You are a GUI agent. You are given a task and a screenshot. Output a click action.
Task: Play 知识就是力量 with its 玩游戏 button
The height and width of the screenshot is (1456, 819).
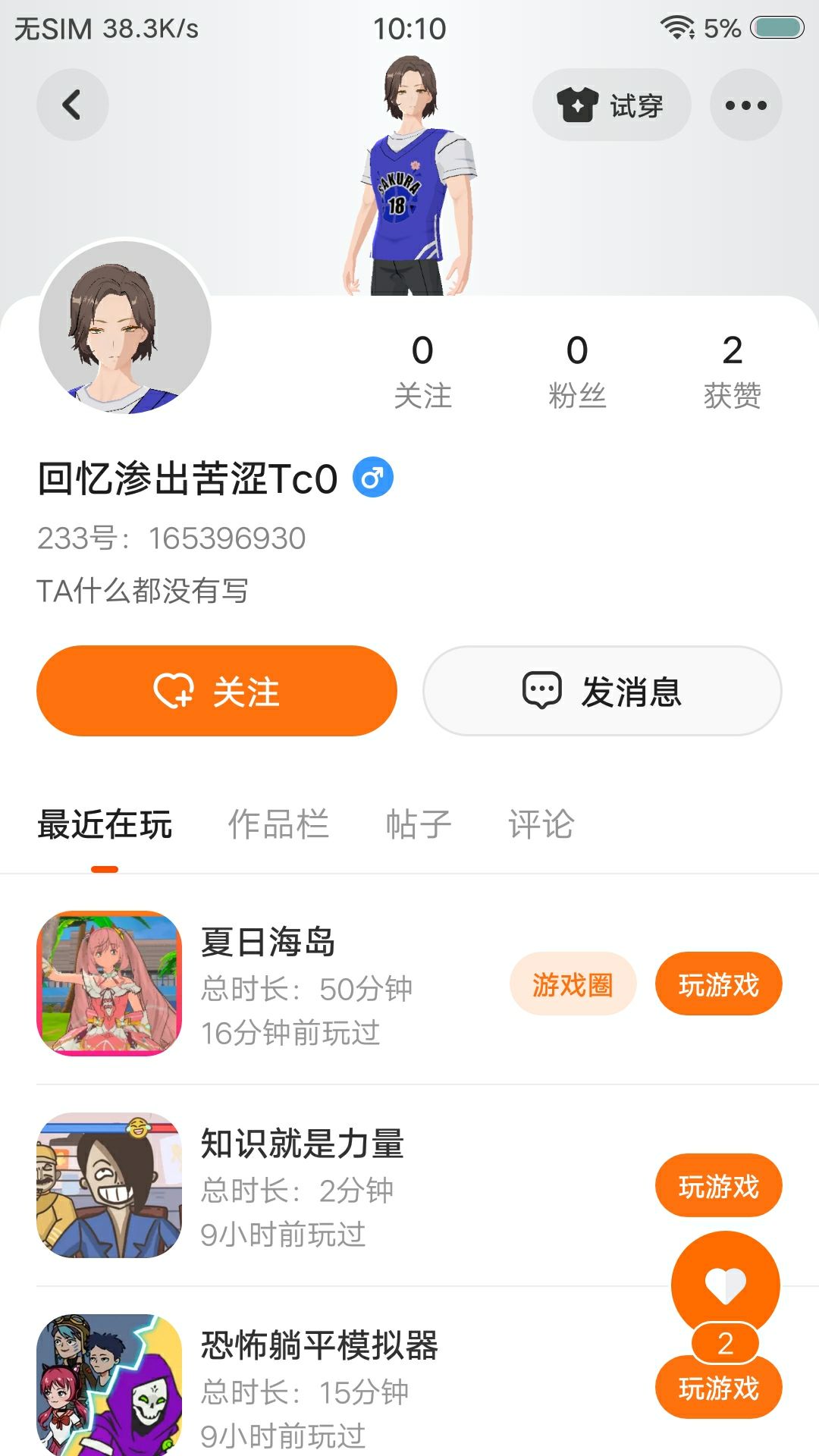coord(718,1186)
